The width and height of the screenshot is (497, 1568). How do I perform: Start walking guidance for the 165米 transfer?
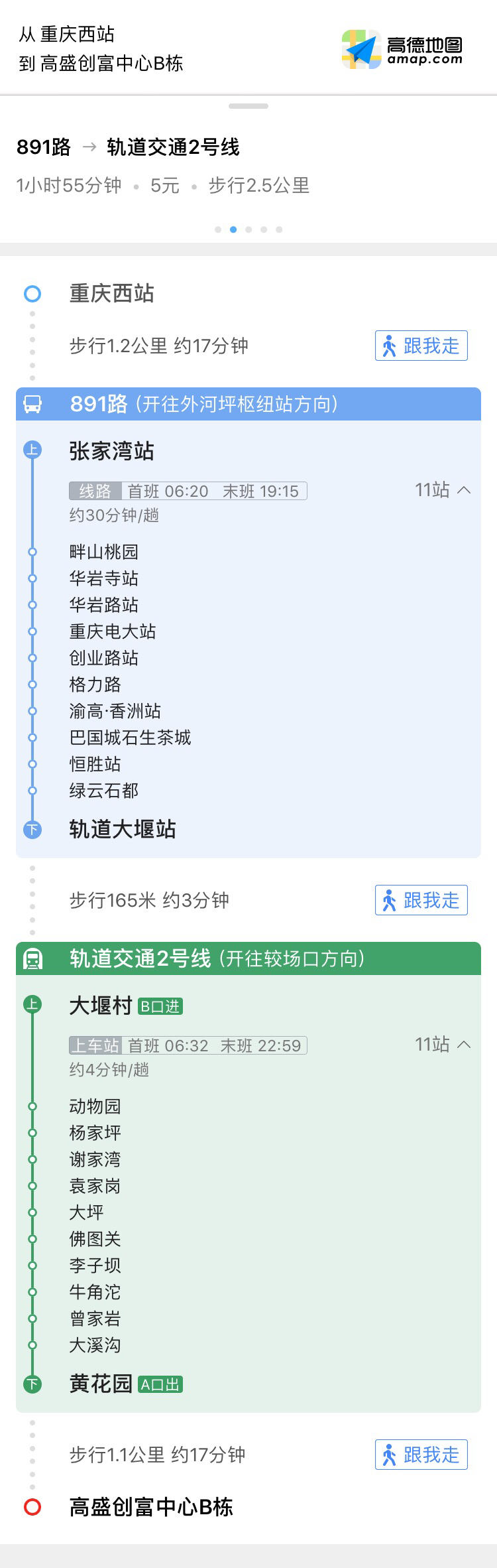[x=421, y=900]
